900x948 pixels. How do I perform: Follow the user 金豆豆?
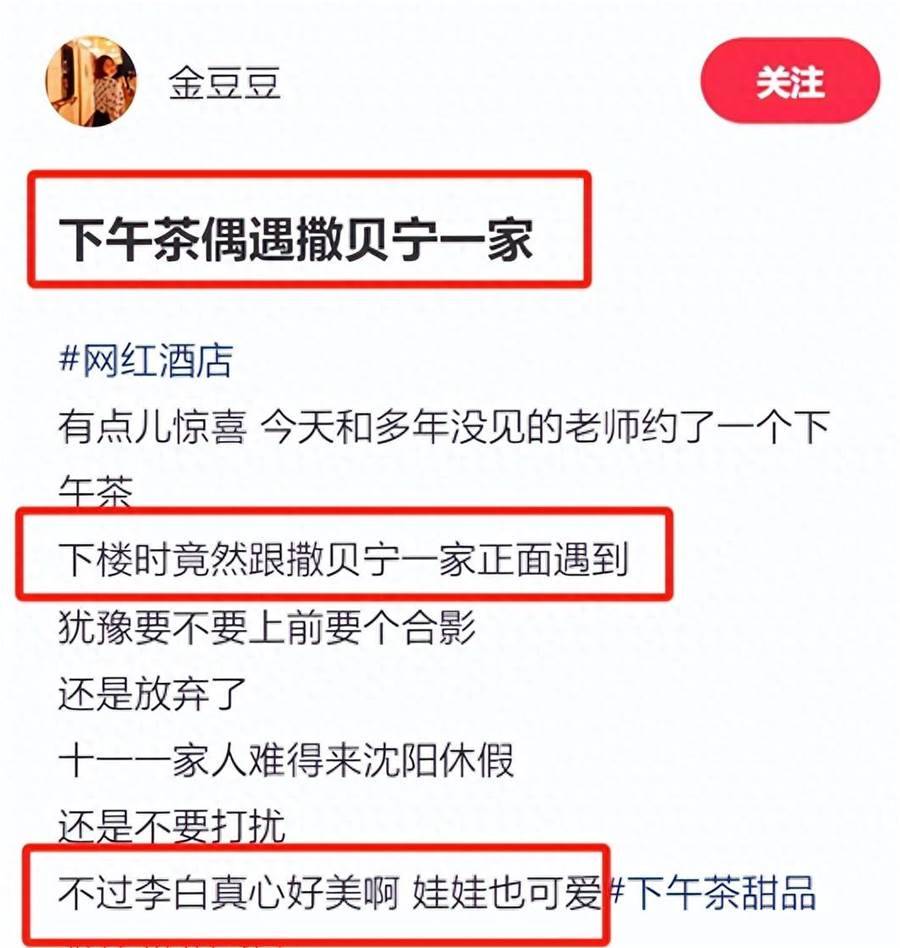click(790, 83)
